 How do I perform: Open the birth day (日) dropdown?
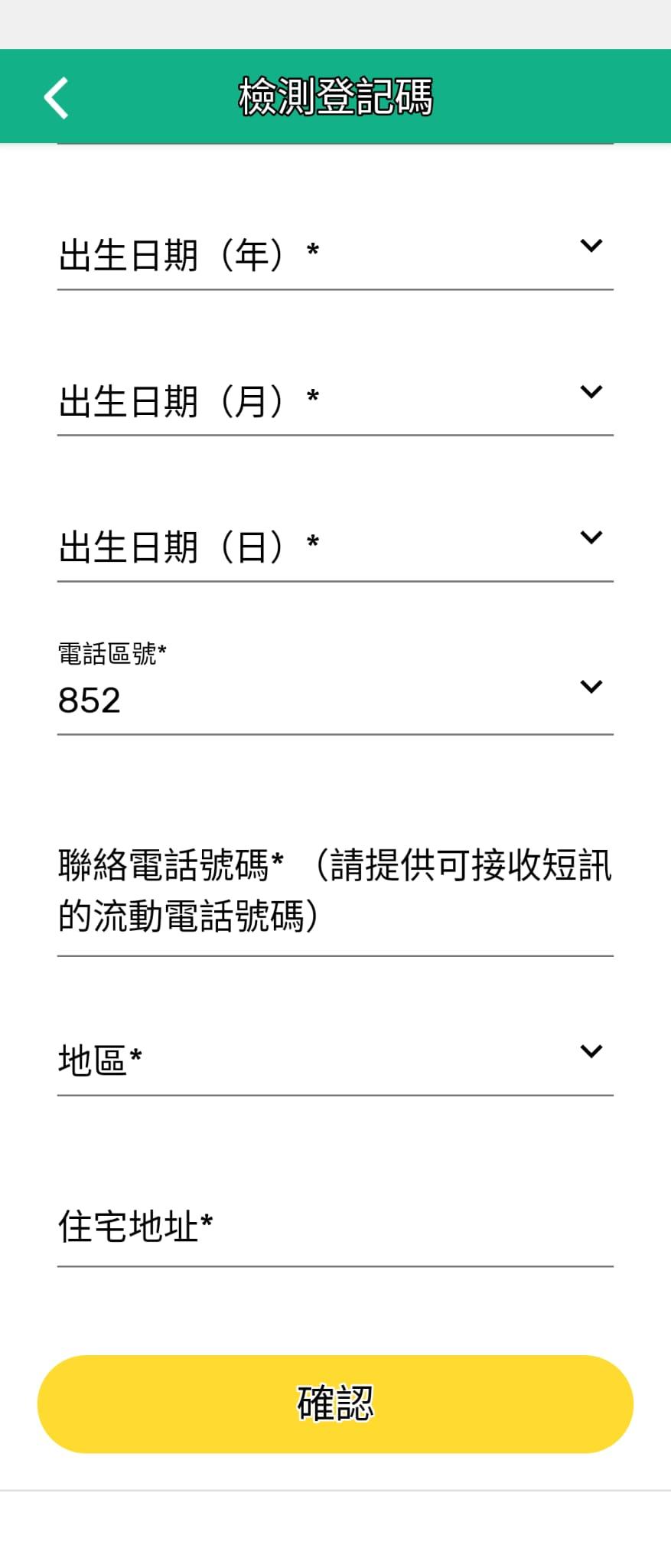335,547
